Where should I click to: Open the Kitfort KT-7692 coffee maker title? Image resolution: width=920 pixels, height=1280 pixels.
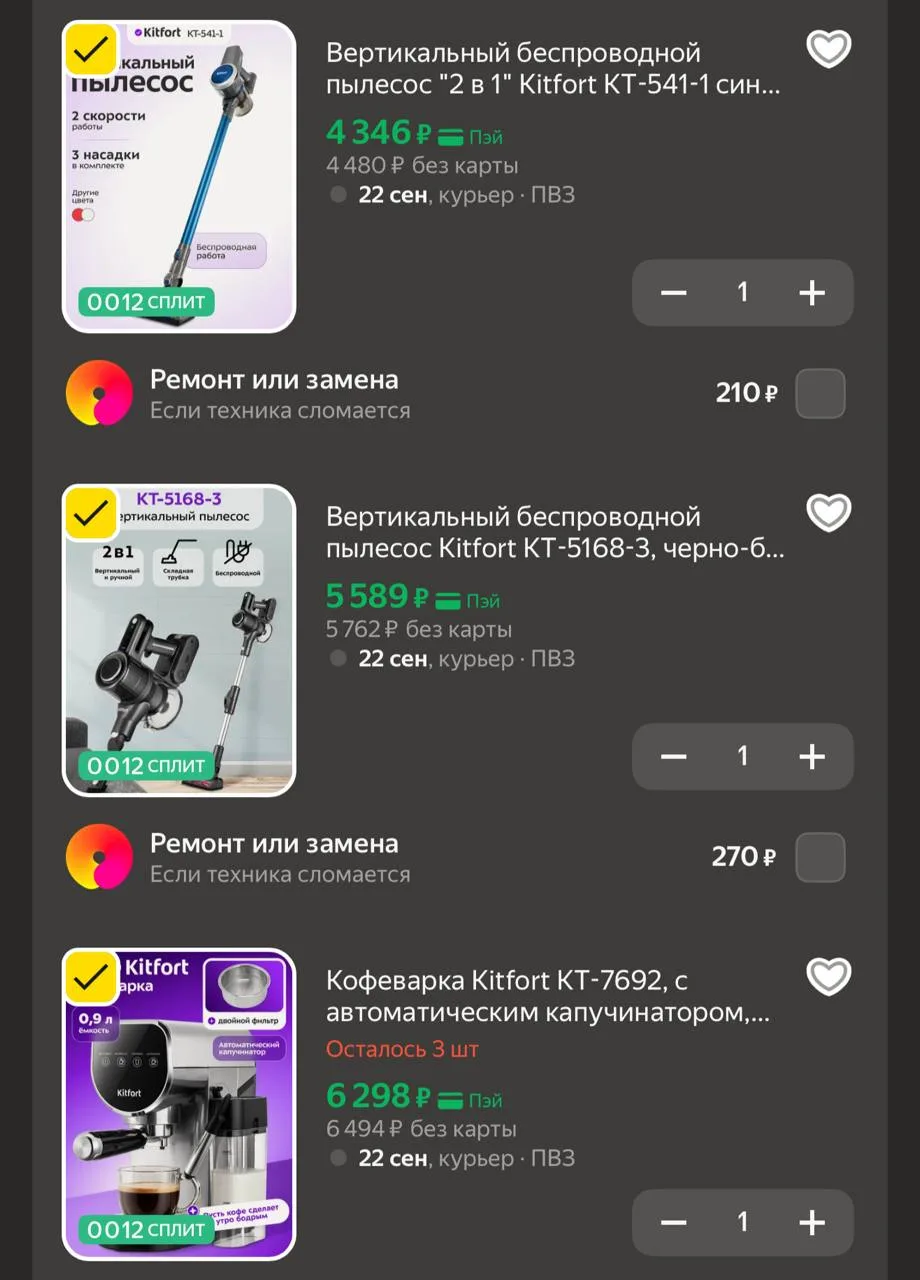(549, 997)
